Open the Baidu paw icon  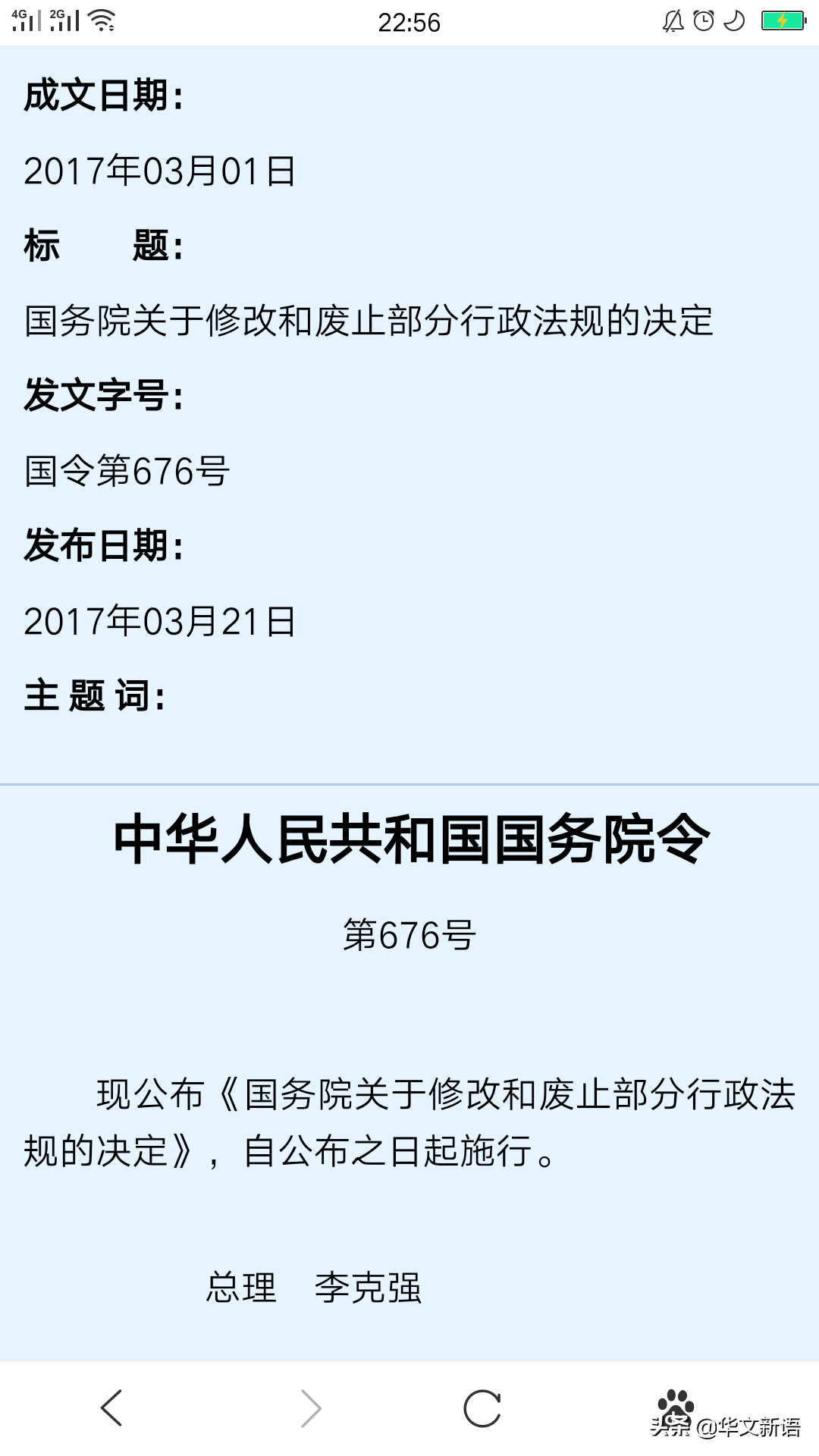click(676, 1407)
